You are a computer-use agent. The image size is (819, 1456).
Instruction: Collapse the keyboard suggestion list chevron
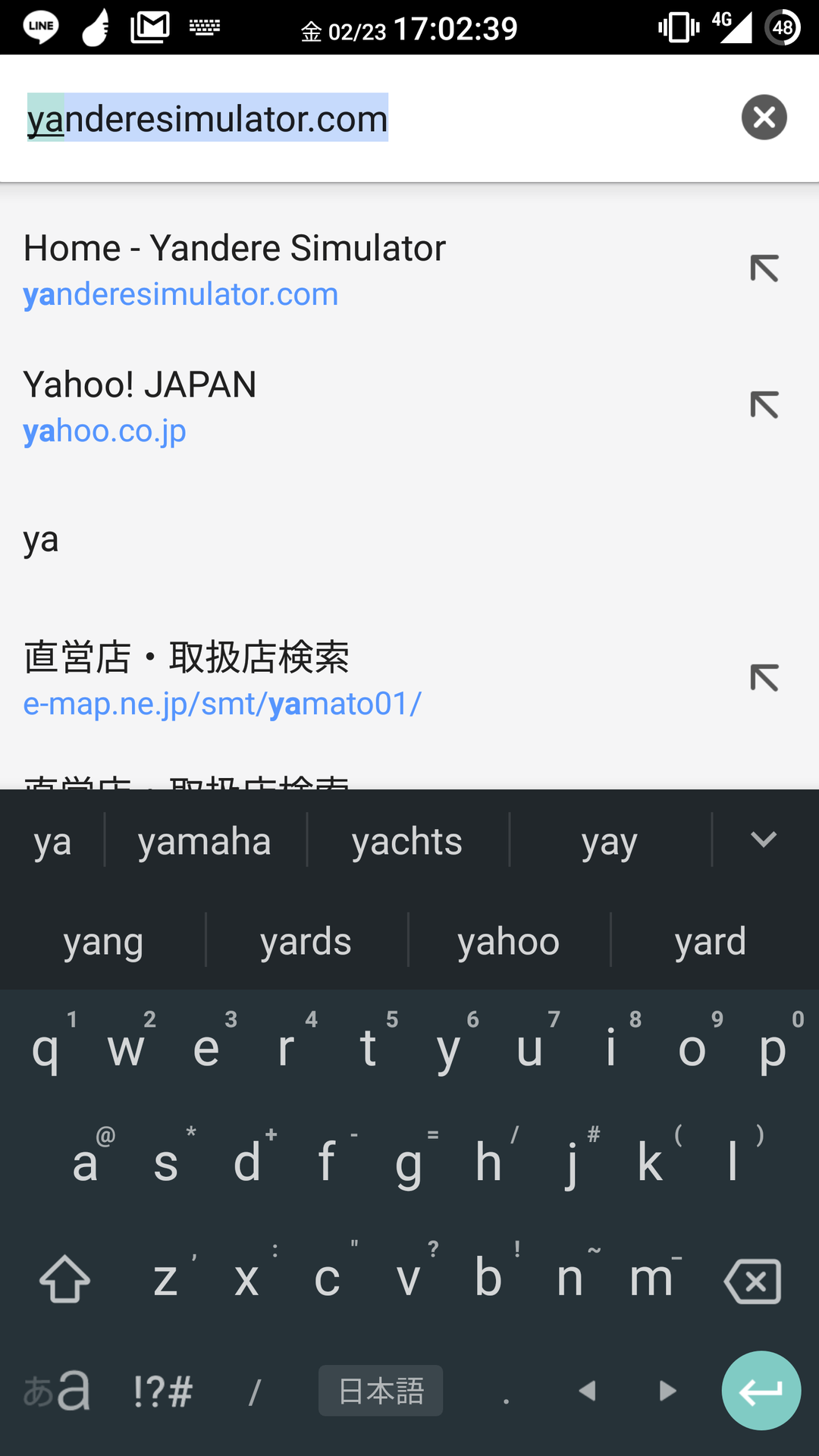(x=764, y=839)
